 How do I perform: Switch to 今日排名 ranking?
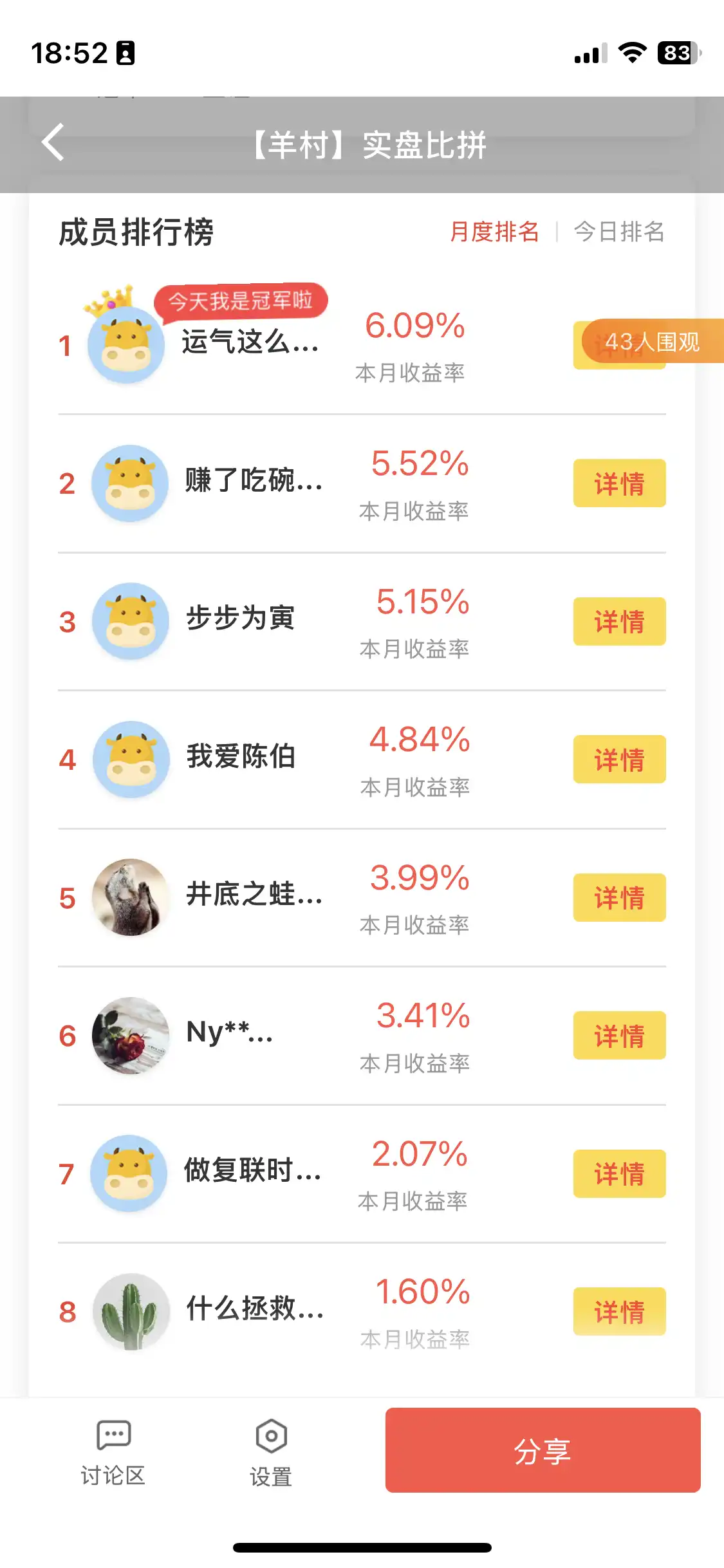pos(618,232)
